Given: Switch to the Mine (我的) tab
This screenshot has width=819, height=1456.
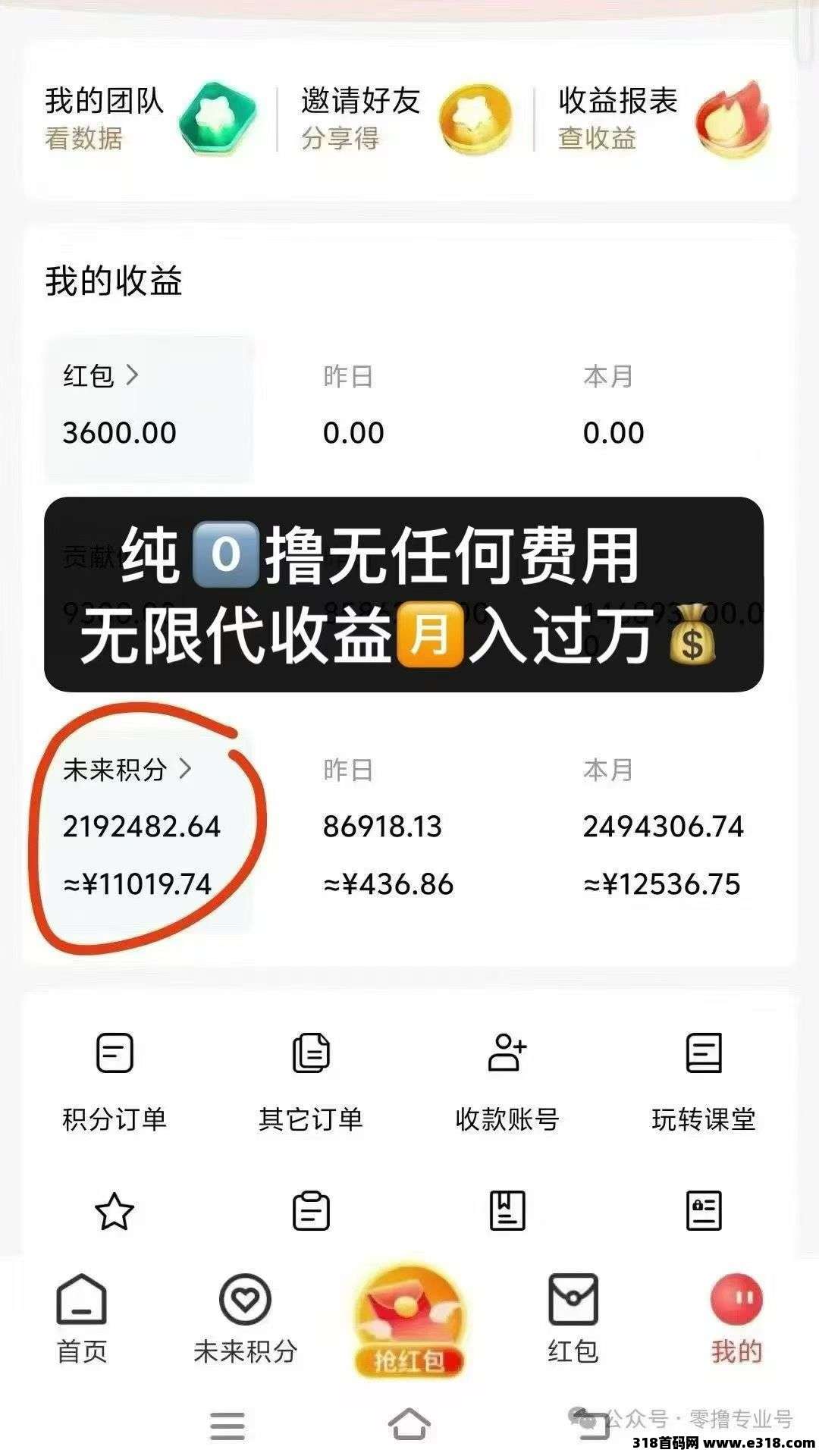Looking at the screenshot, I should tap(736, 1319).
